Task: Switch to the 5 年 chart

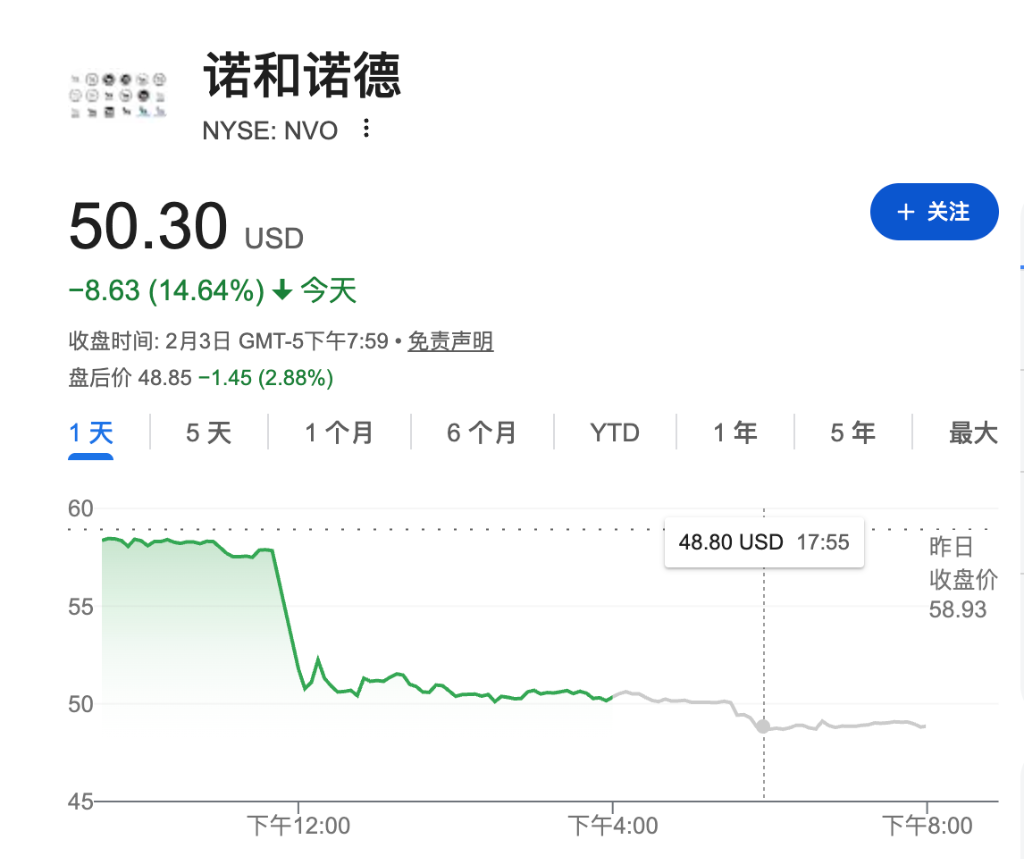Action: [853, 433]
